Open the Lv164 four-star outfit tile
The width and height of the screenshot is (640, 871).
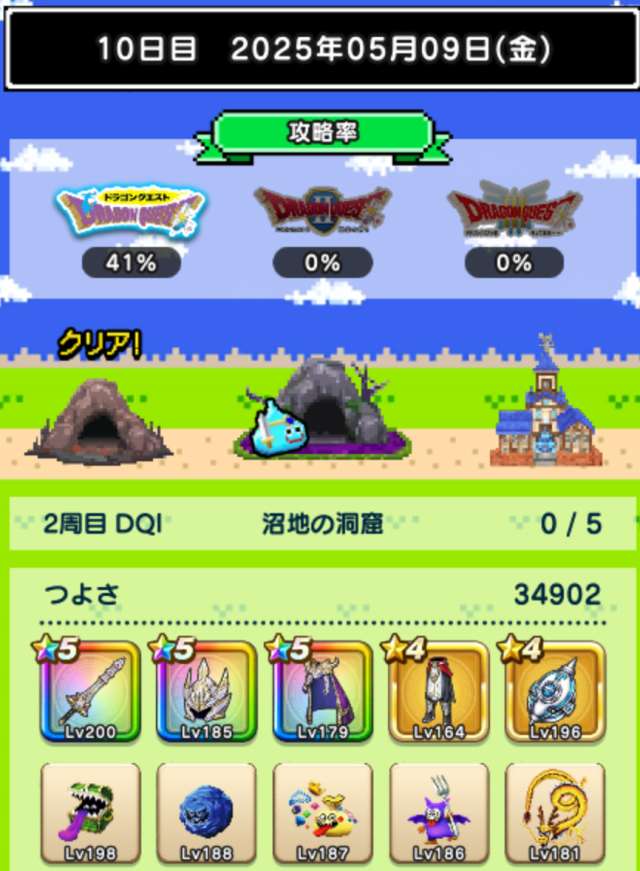pyautogui.click(x=439, y=692)
